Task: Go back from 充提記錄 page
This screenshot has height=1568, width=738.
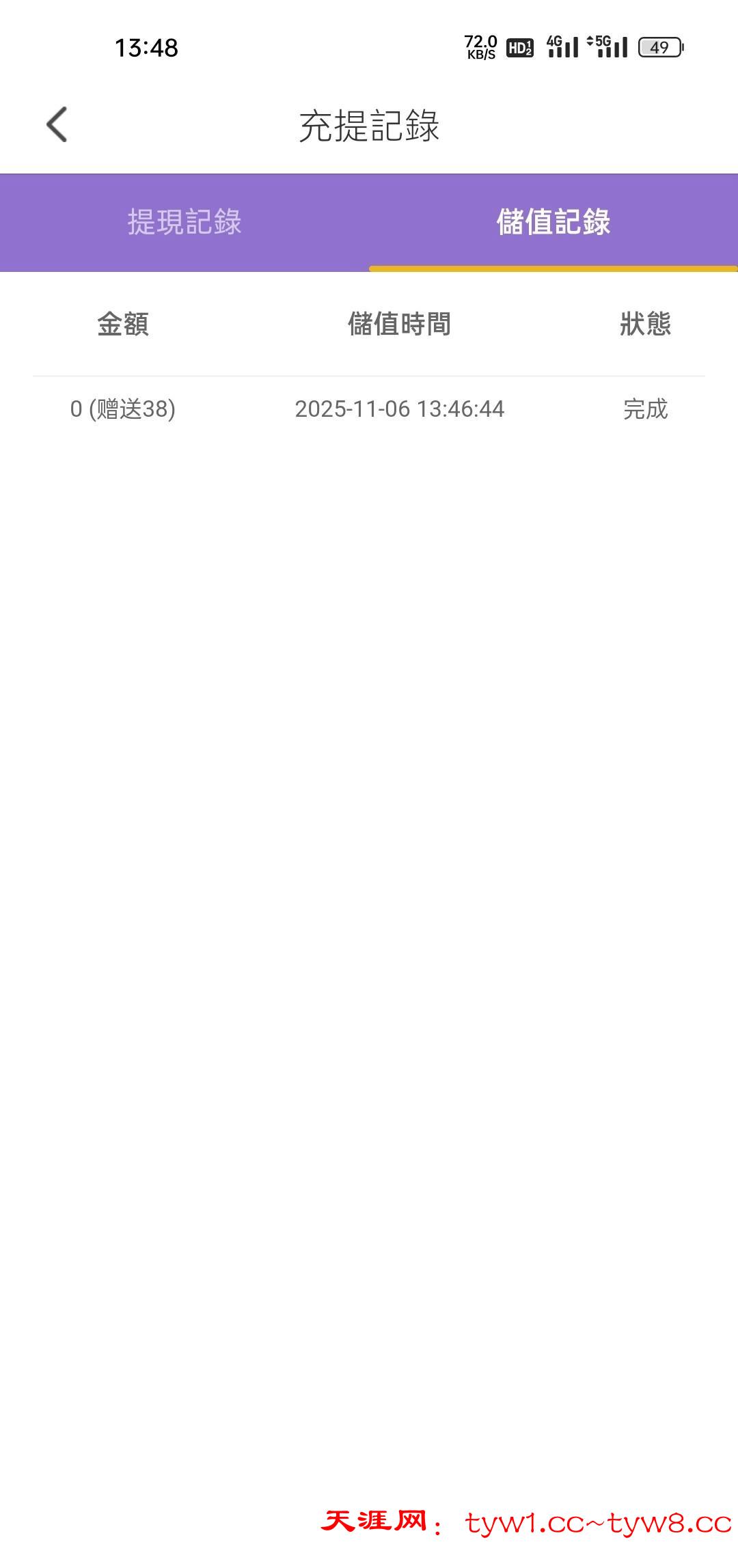Action: point(57,124)
